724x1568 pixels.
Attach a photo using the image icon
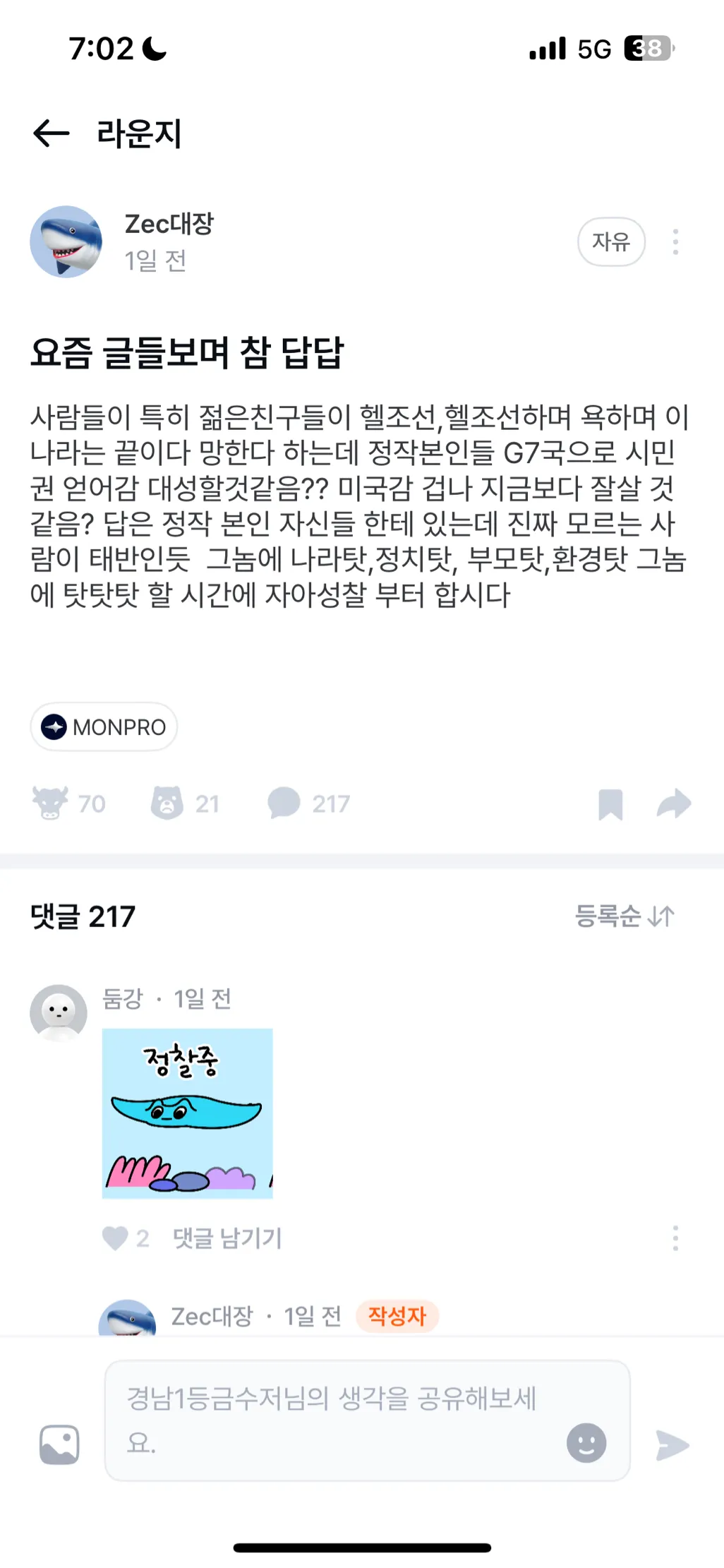[x=59, y=1443]
